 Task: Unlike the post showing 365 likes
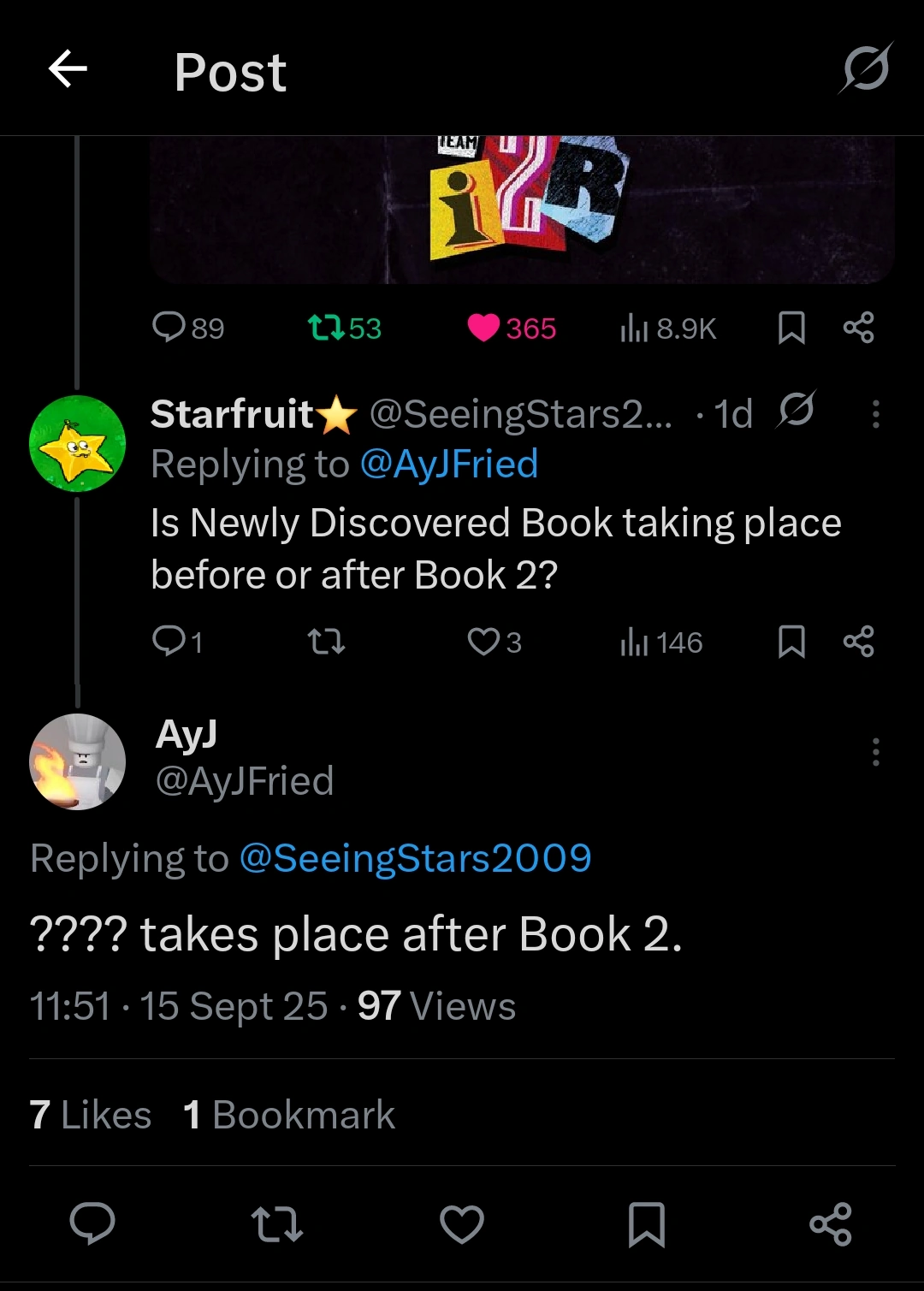[x=486, y=326]
